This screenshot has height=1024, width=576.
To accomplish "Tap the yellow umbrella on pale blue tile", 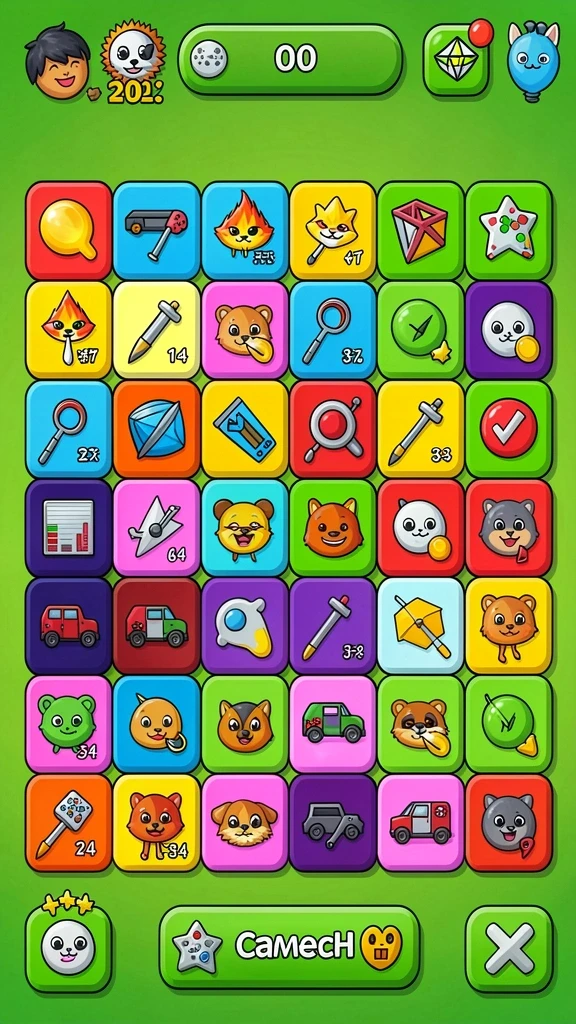I will coord(421,626).
